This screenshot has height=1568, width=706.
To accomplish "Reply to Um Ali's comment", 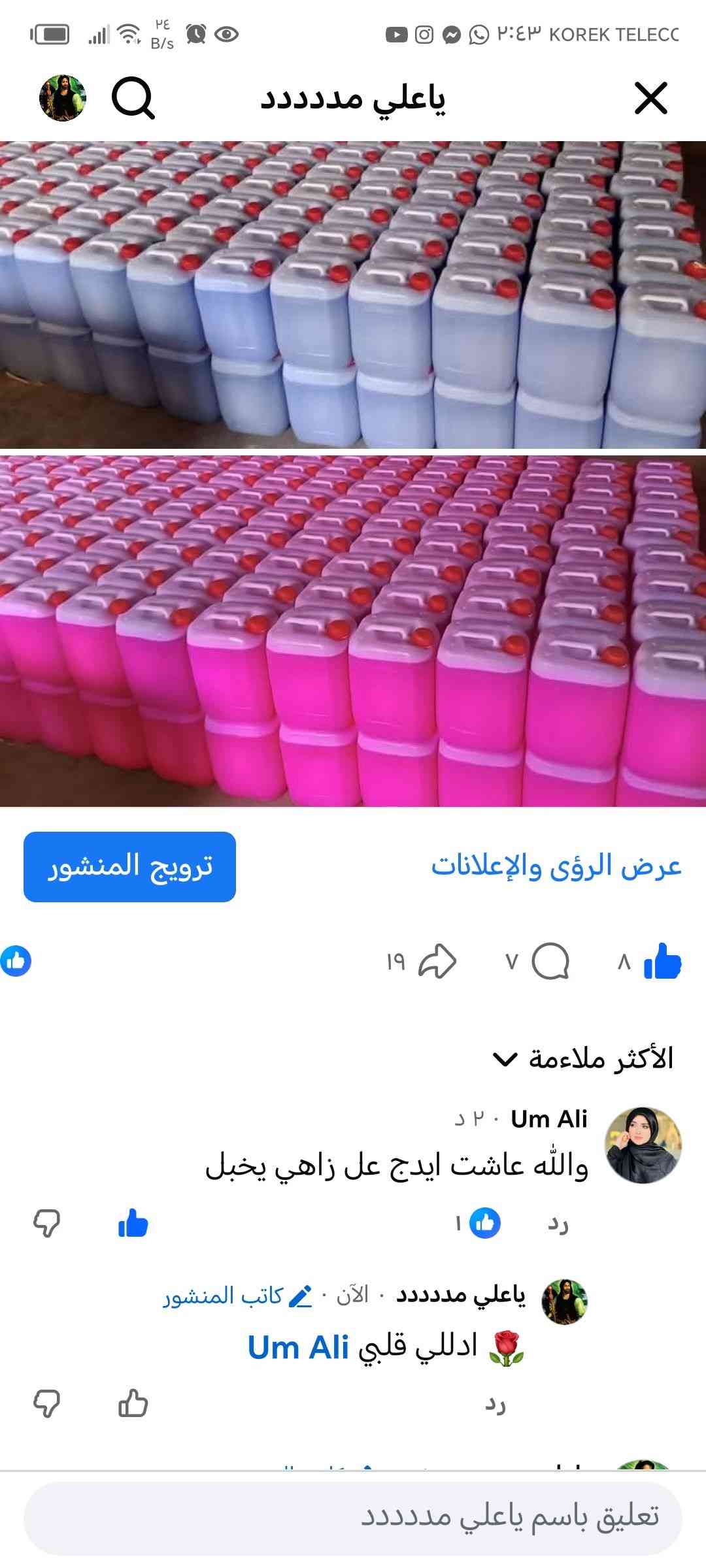I will (558, 1223).
